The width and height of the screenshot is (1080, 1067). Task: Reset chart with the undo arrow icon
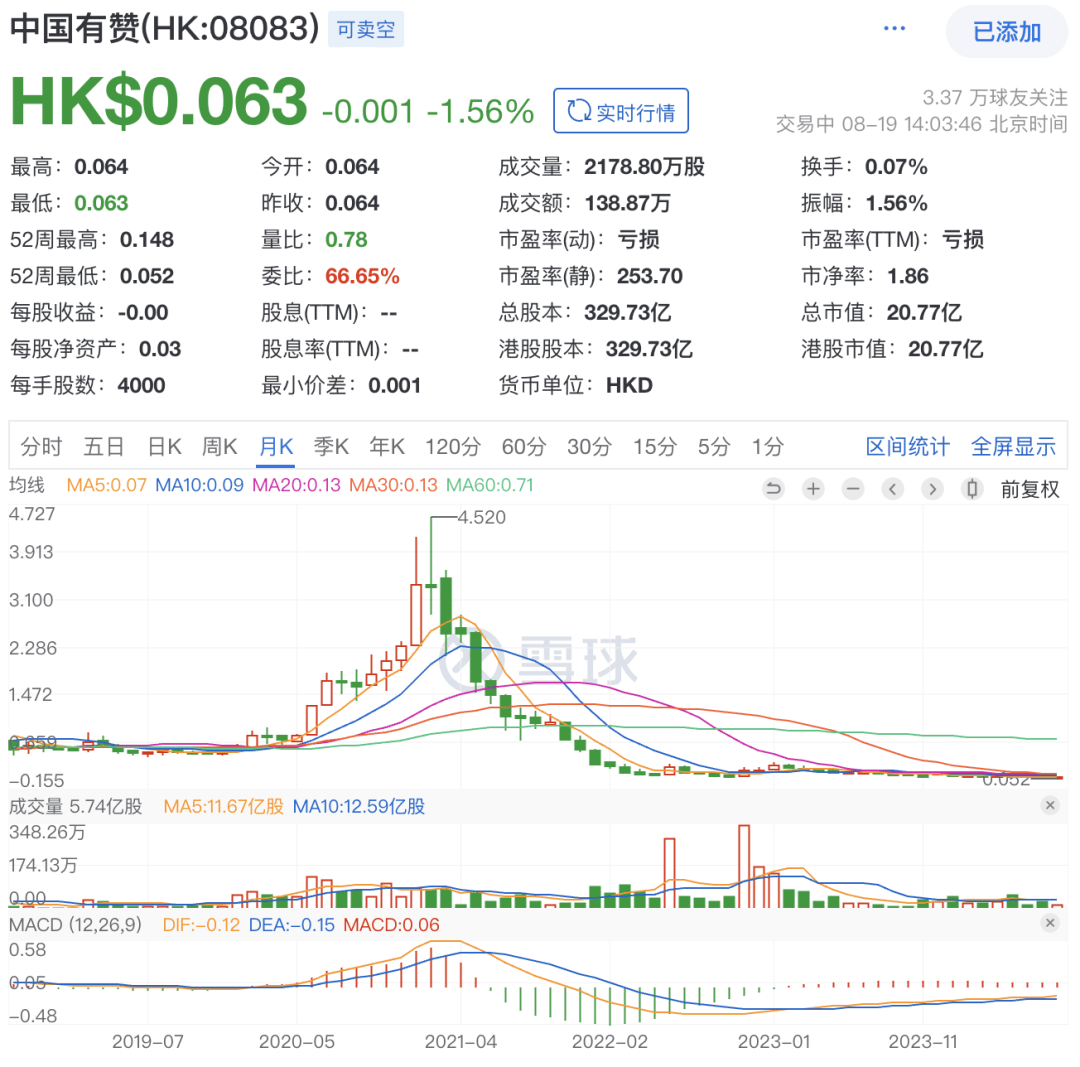pos(773,489)
